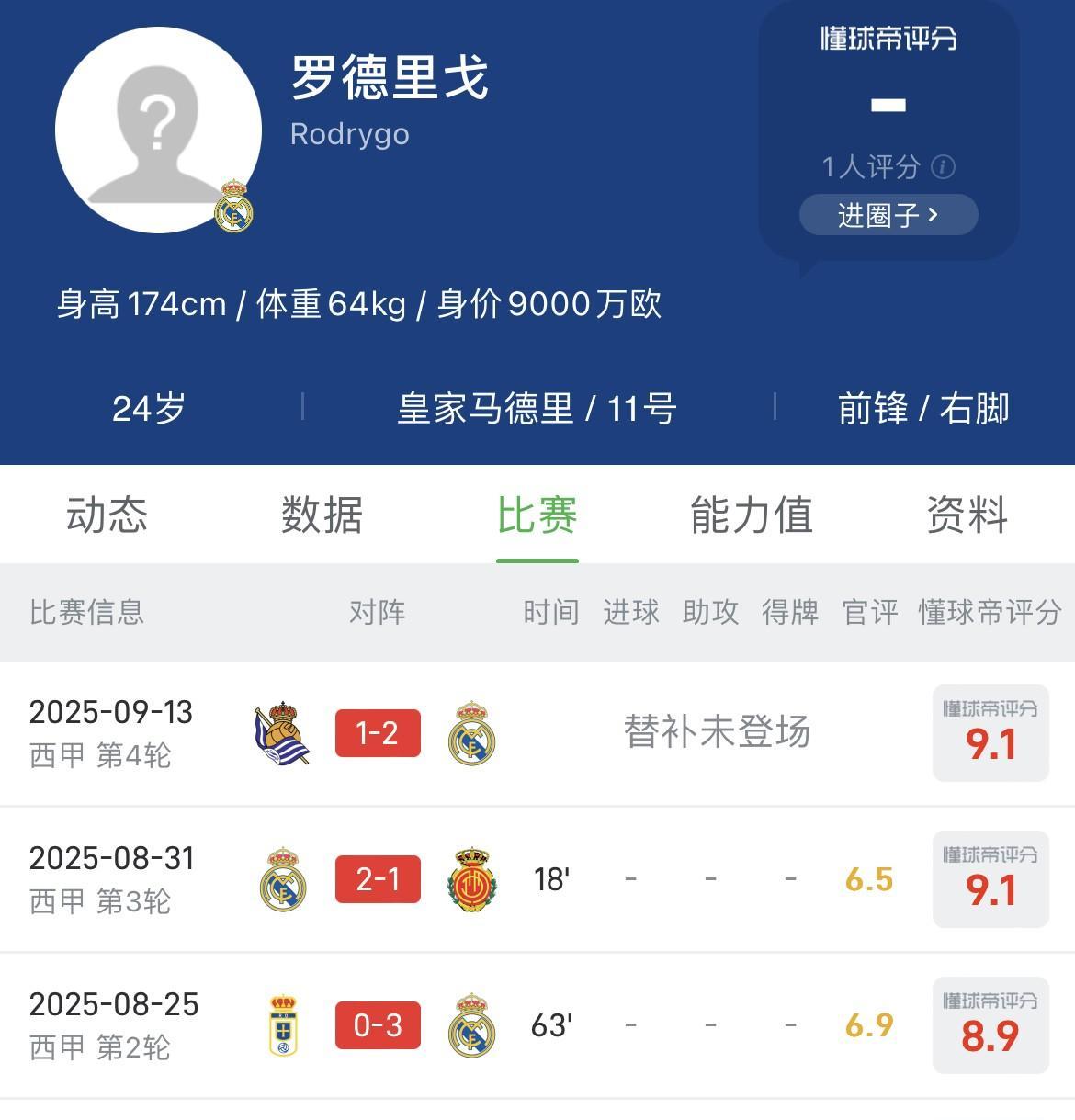The width and height of the screenshot is (1075, 1120).
Task: Open the 8.9 懂球帝评分 badge
Action: point(990,1025)
